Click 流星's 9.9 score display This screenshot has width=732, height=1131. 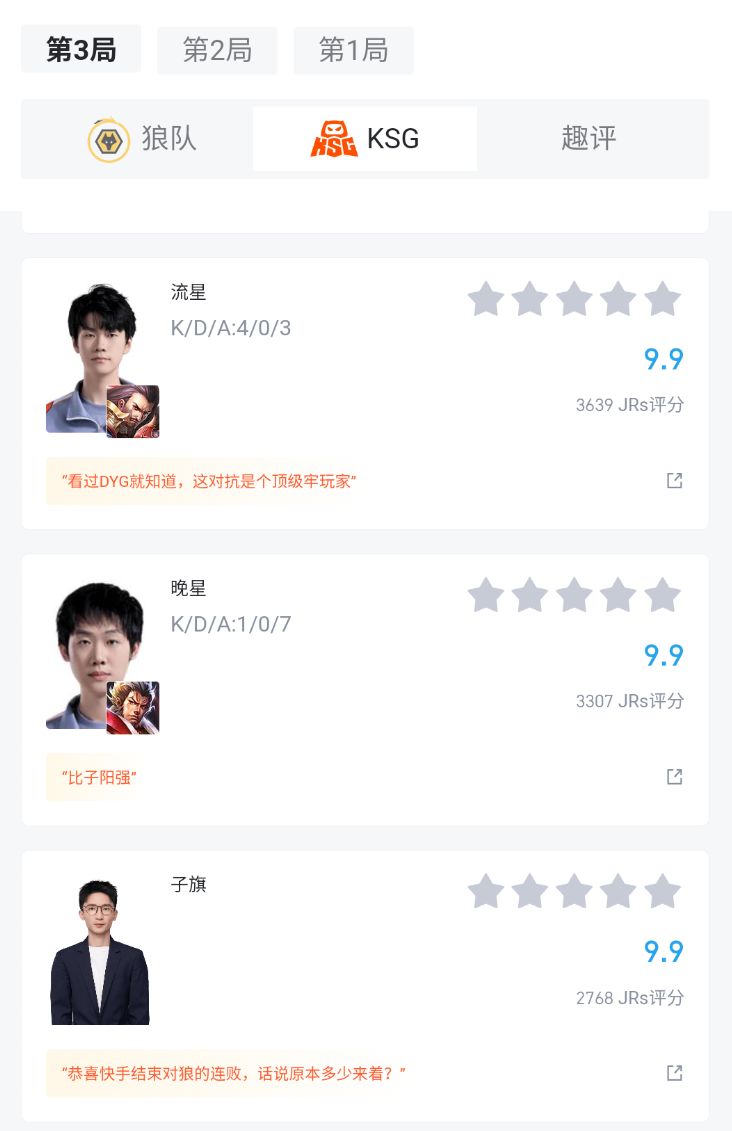point(663,359)
